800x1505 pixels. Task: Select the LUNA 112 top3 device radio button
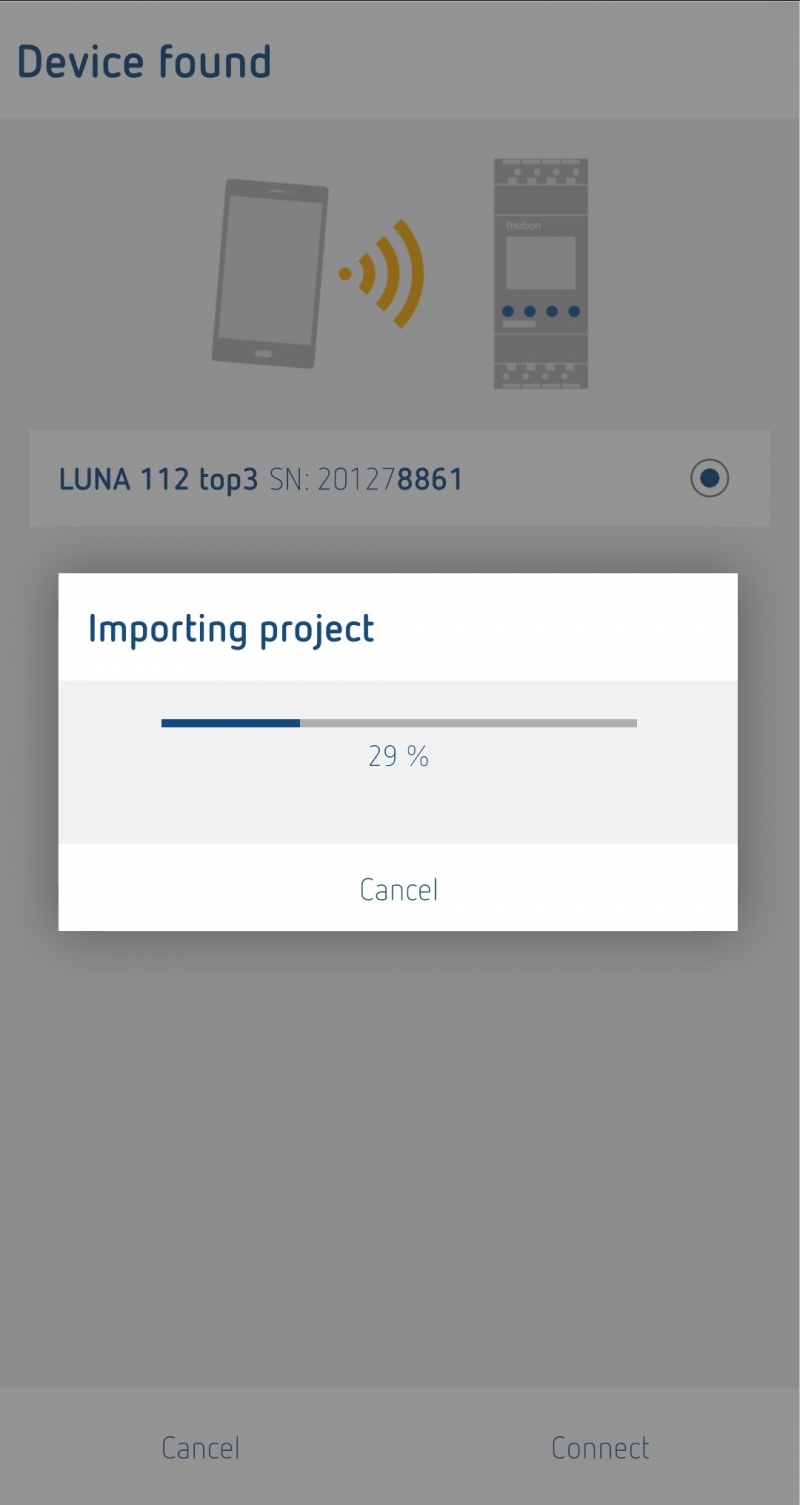pos(709,478)
